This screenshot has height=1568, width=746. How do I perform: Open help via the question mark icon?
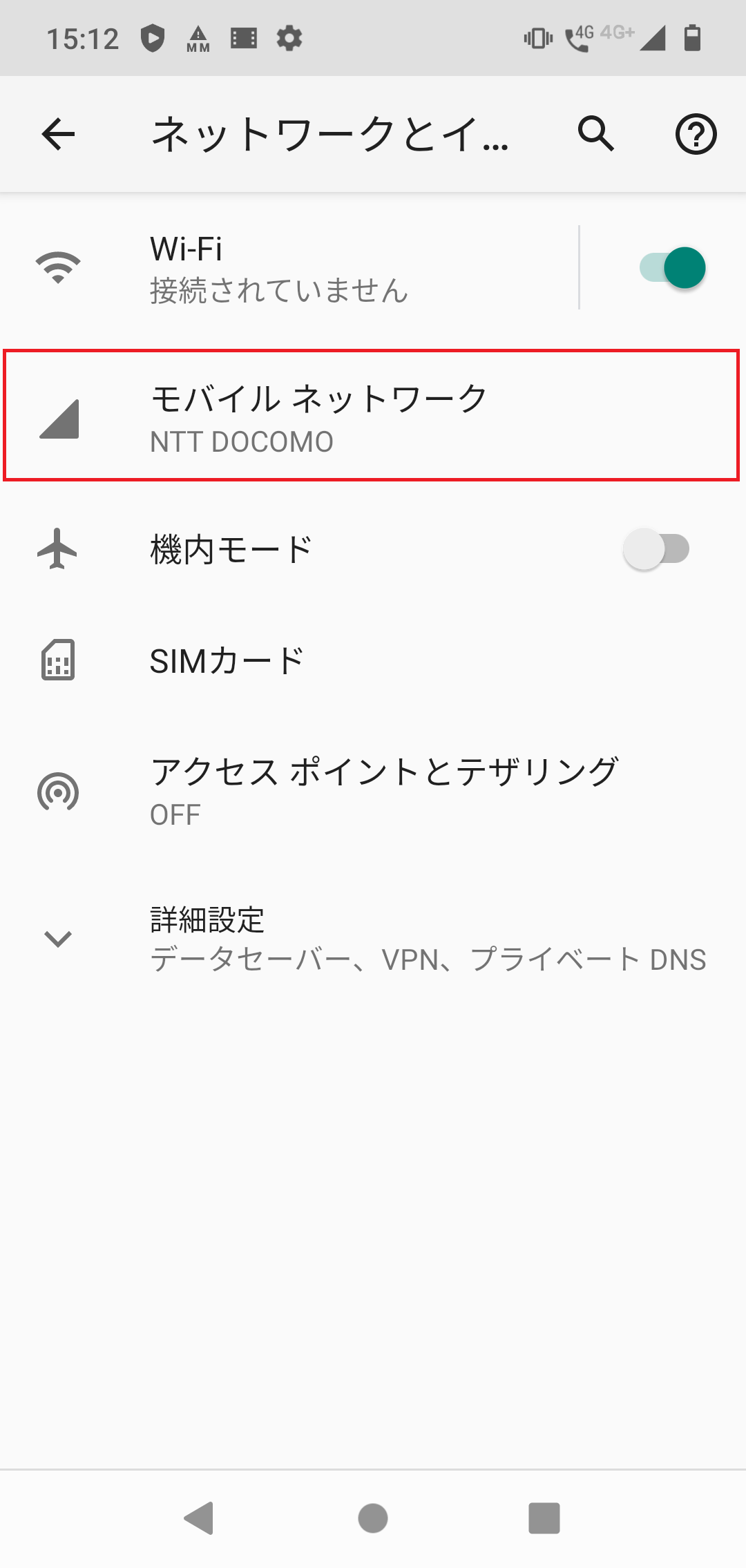[696, 135]
